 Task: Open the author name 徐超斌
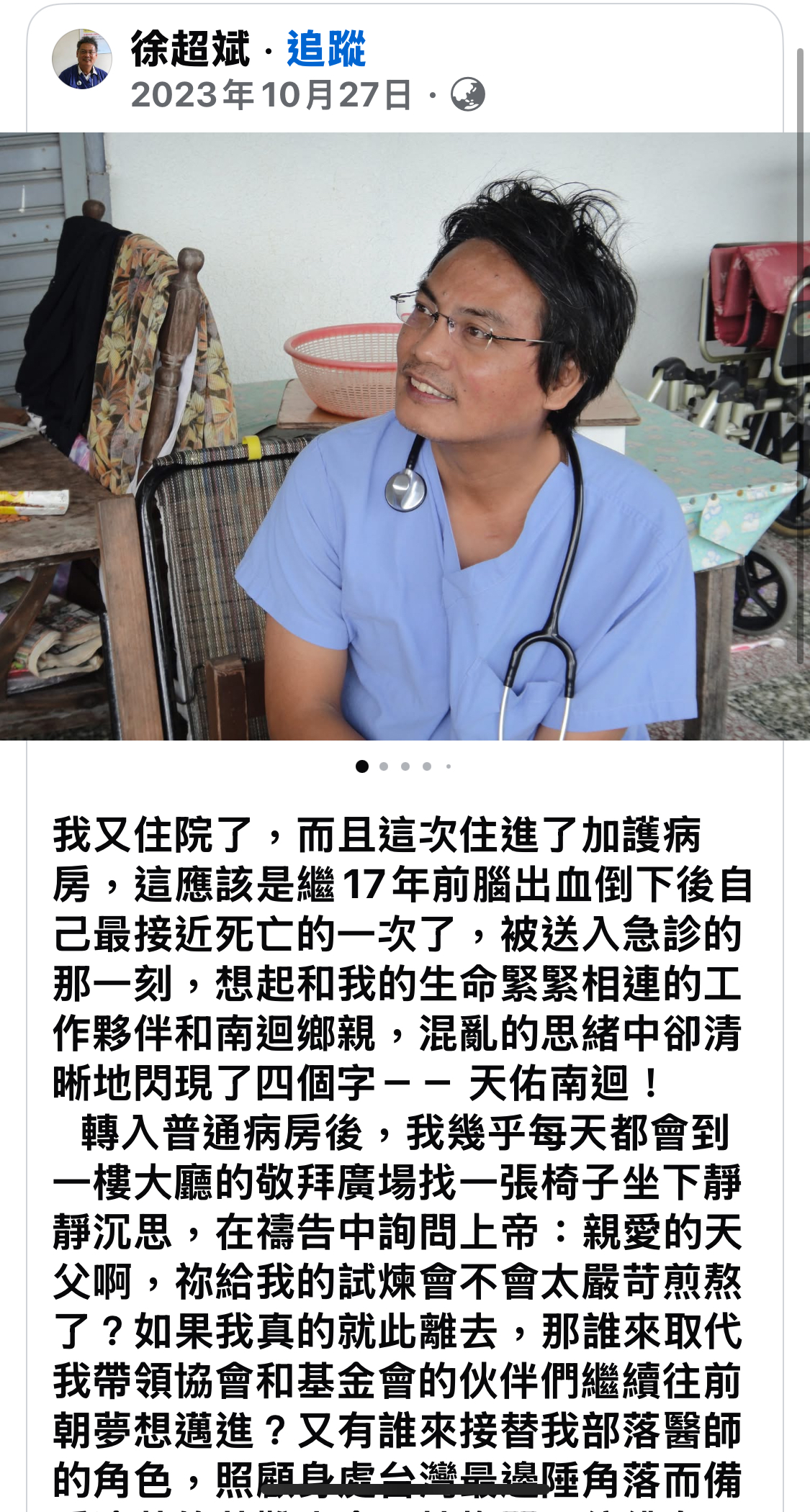[190, 49]
